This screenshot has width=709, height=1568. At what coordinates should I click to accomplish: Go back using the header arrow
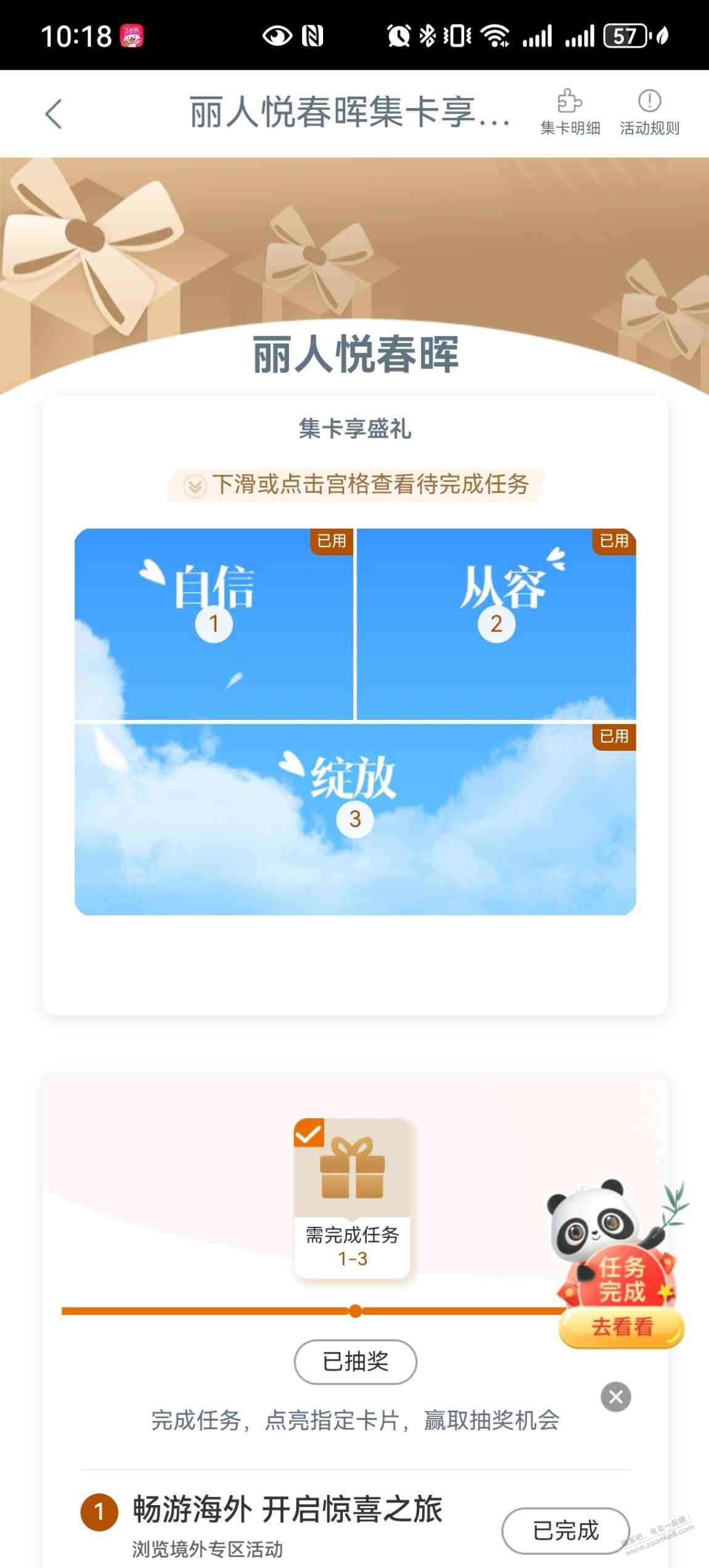(54, 114)
